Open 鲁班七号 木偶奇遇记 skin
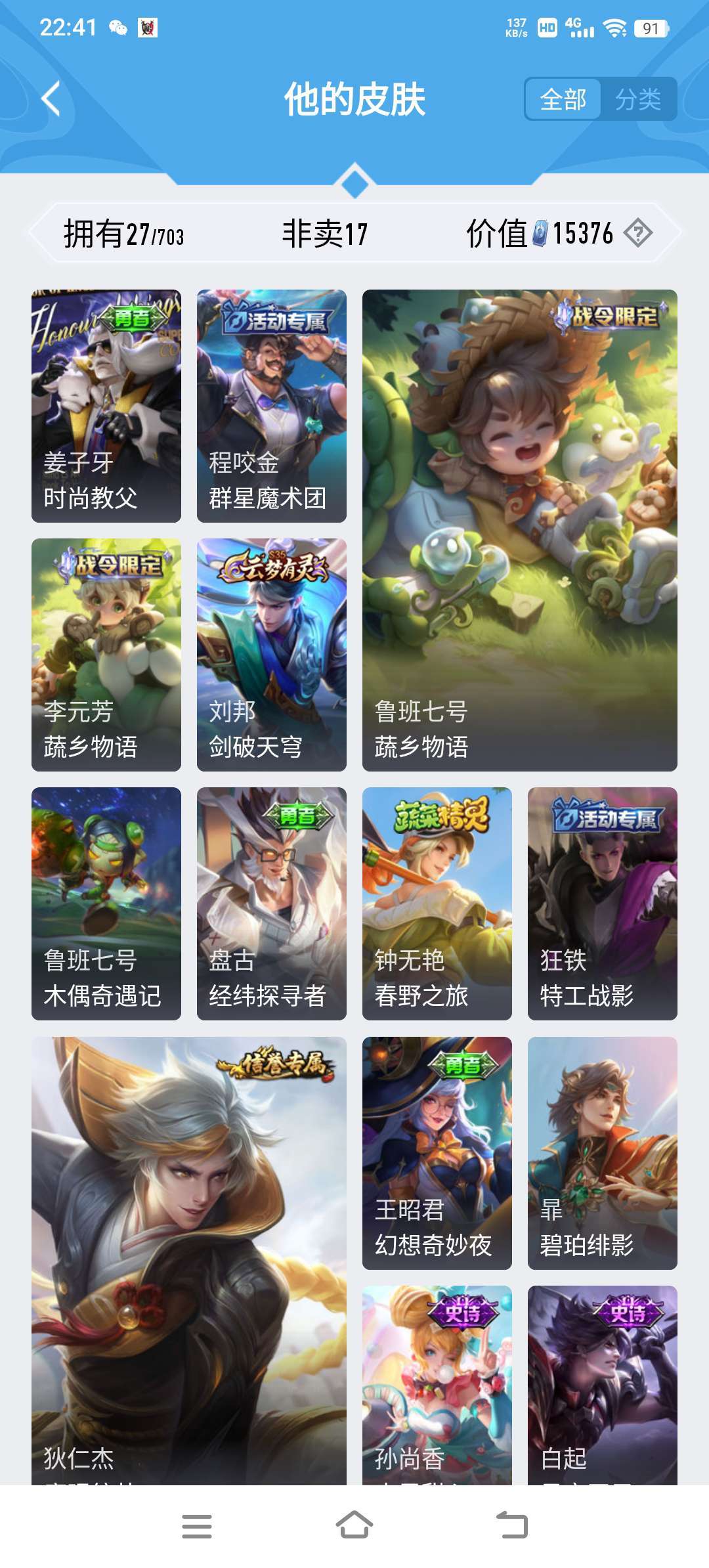 pyautogui.click(x=106, y=904)
